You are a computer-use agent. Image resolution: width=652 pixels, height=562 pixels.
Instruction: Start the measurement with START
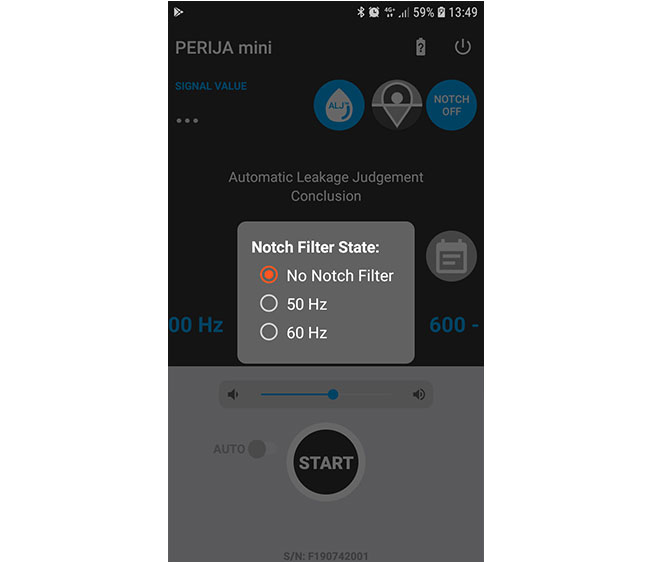(326, 463)
